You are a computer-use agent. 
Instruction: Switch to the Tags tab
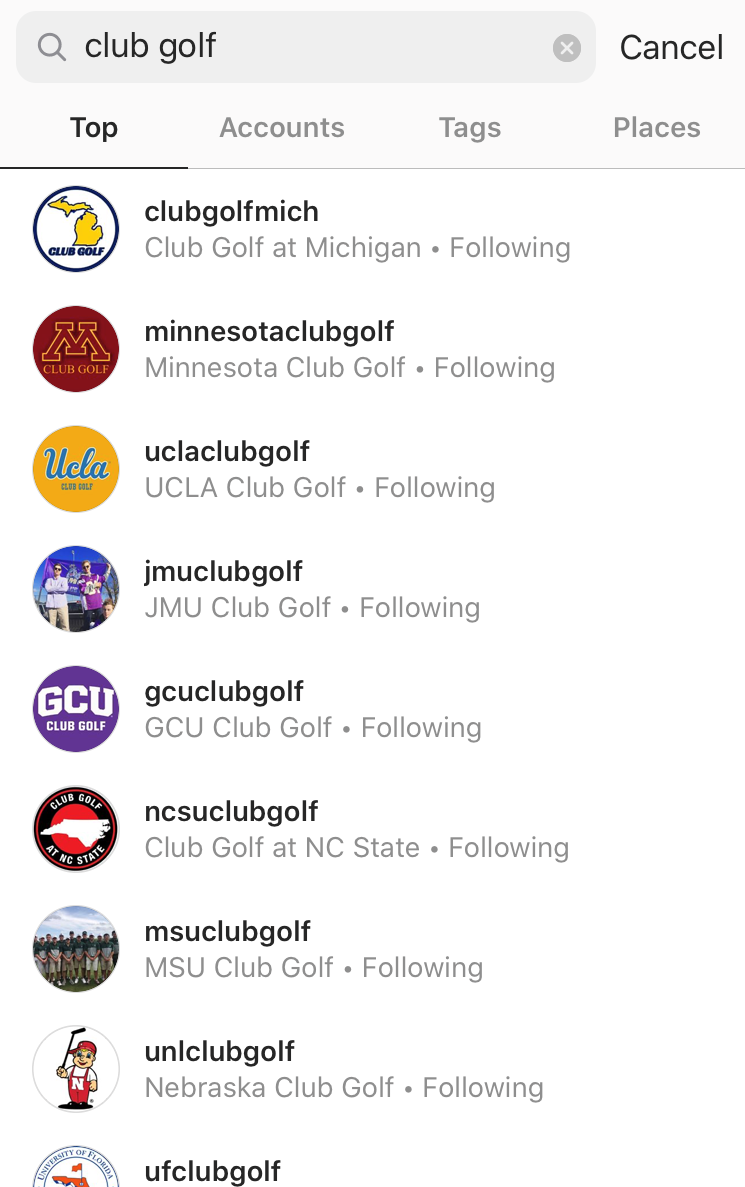coord(469,128)
